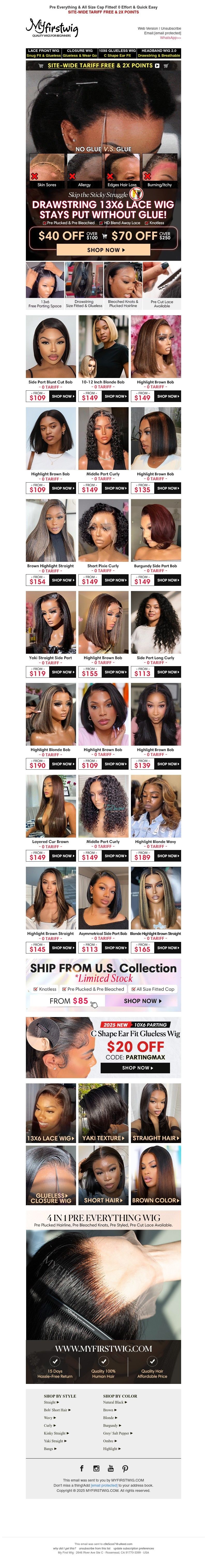Tap the WhatsApp link in header

[170, 38]
